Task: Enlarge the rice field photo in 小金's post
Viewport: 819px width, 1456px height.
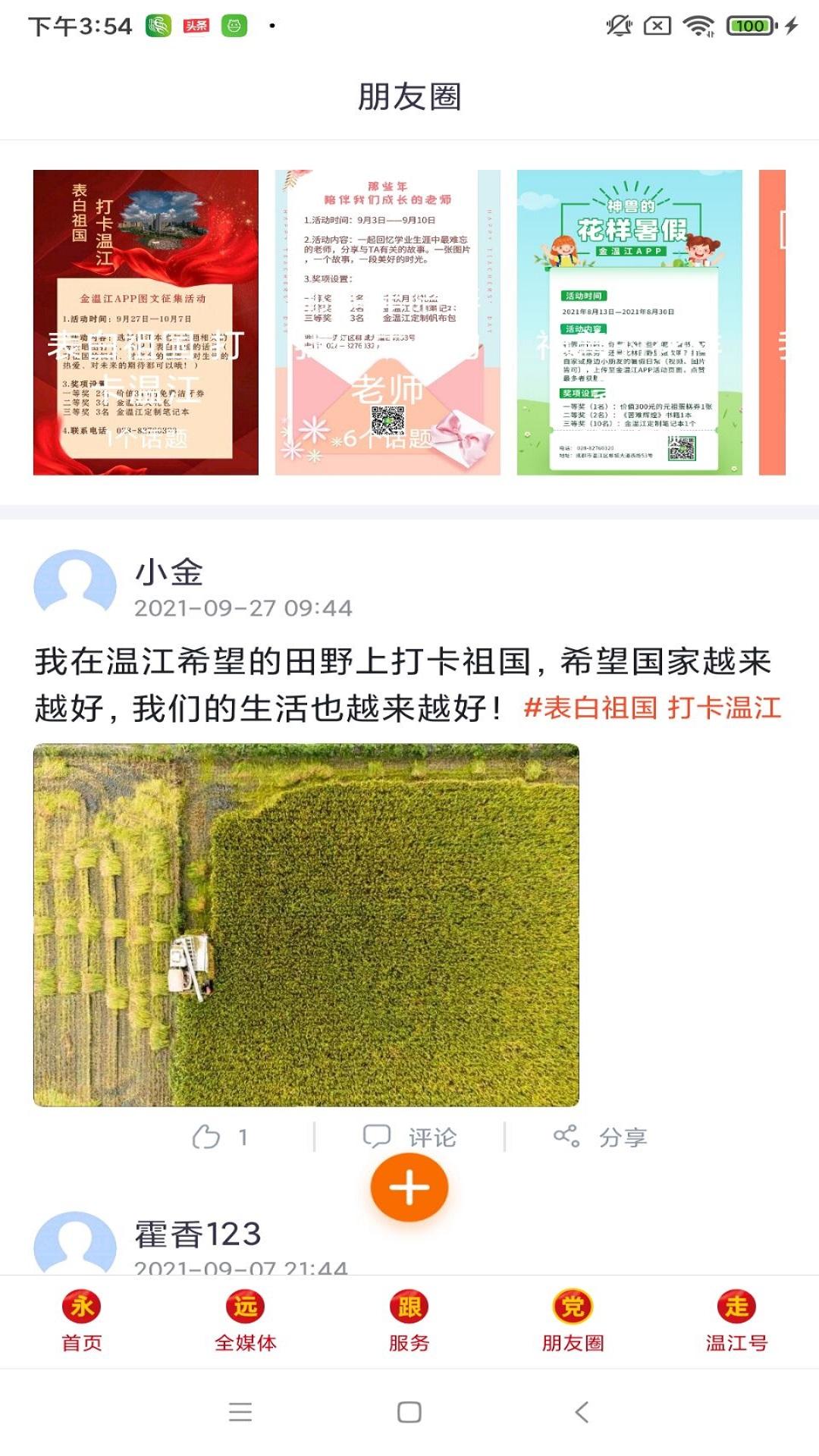Action: point(306,925)
